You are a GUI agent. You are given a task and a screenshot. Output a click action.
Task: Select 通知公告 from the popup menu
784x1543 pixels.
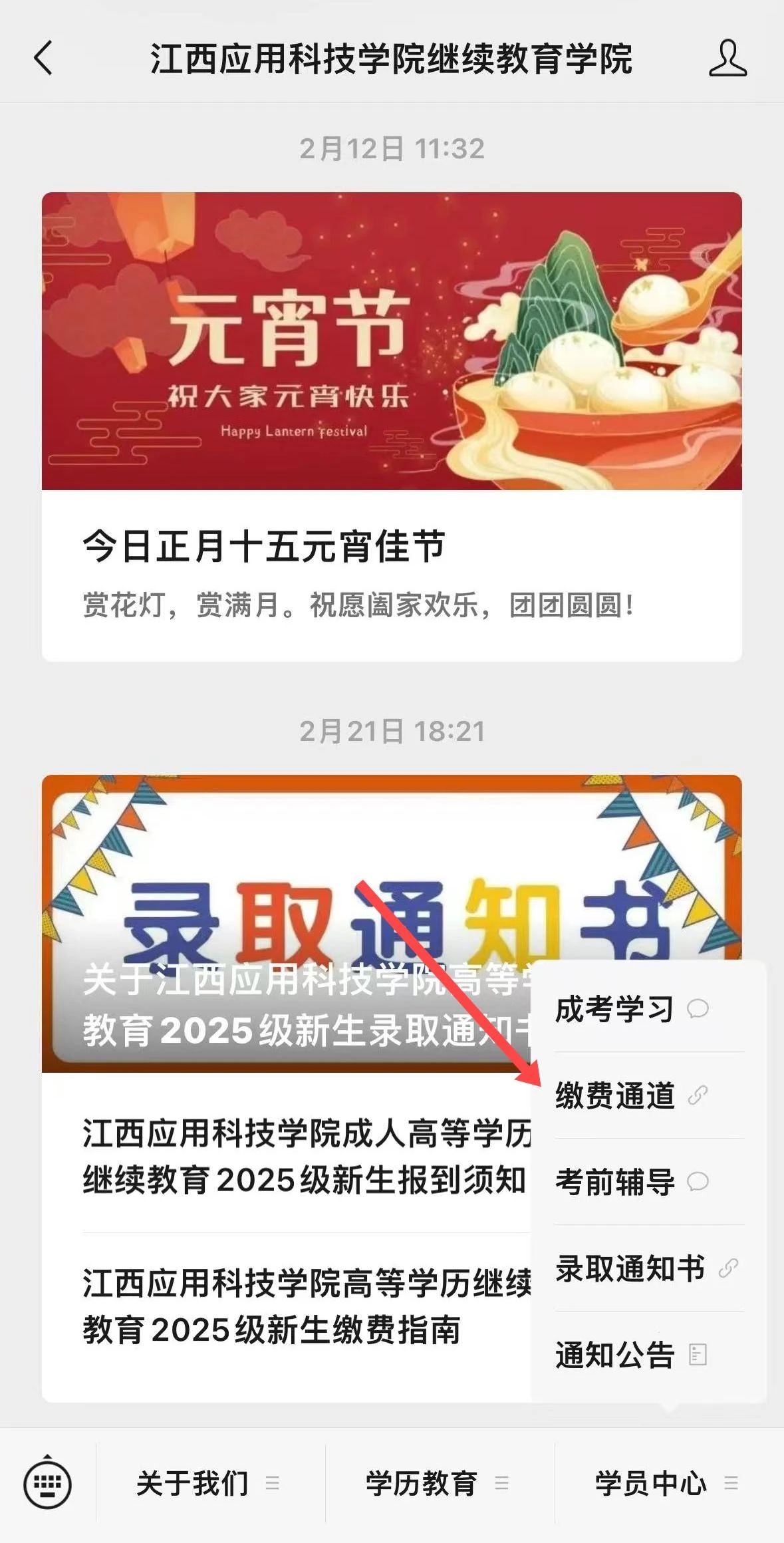pyautogui.click(x=612, y=1353)
